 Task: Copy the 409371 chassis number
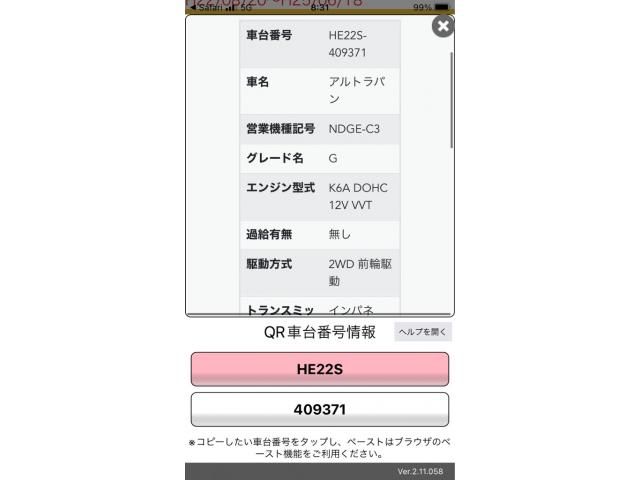tap(320, 410)
